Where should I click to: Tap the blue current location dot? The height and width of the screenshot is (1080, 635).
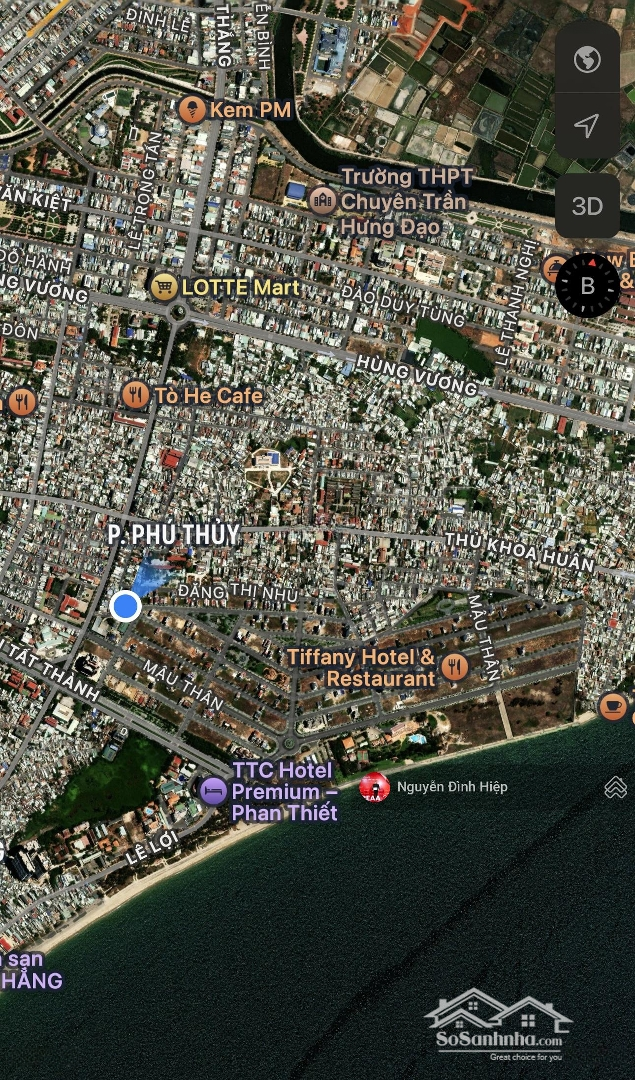pyautogui.click(x=125, y=606)
